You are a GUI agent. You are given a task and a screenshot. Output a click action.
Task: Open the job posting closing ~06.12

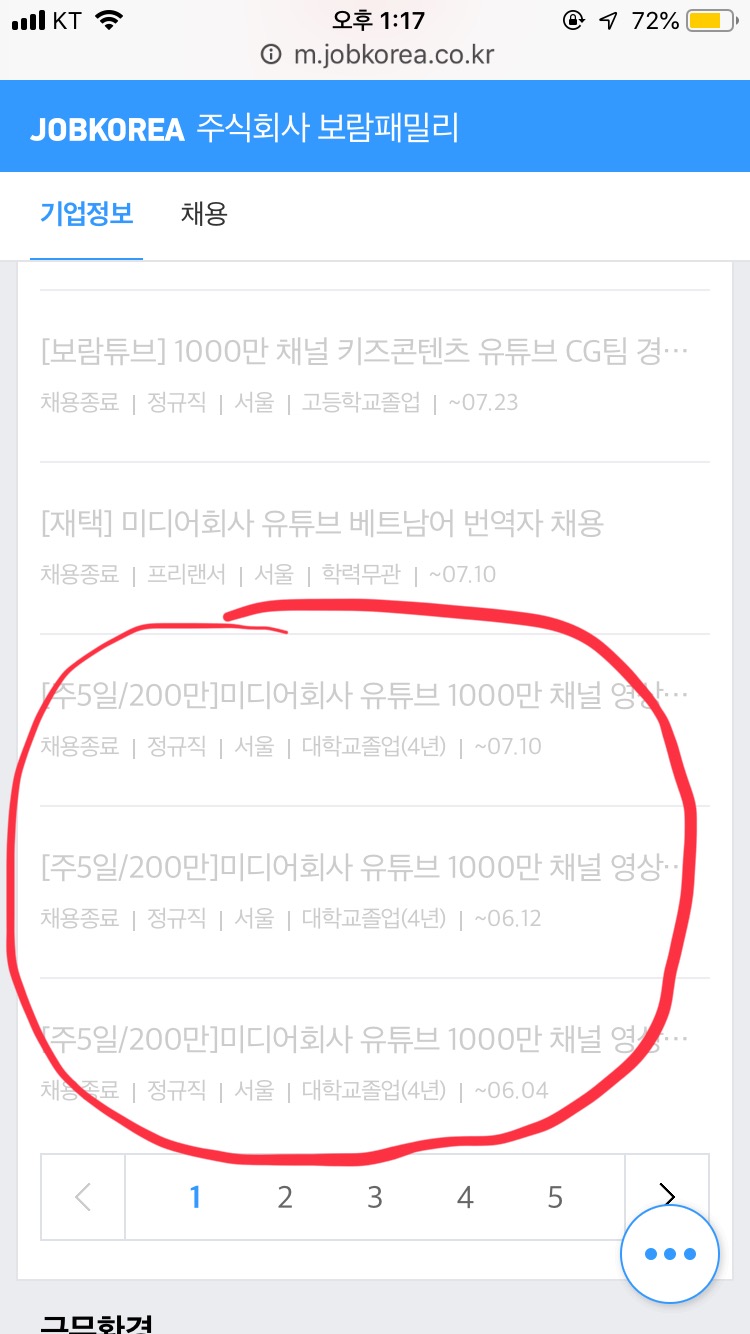(365, 867)
